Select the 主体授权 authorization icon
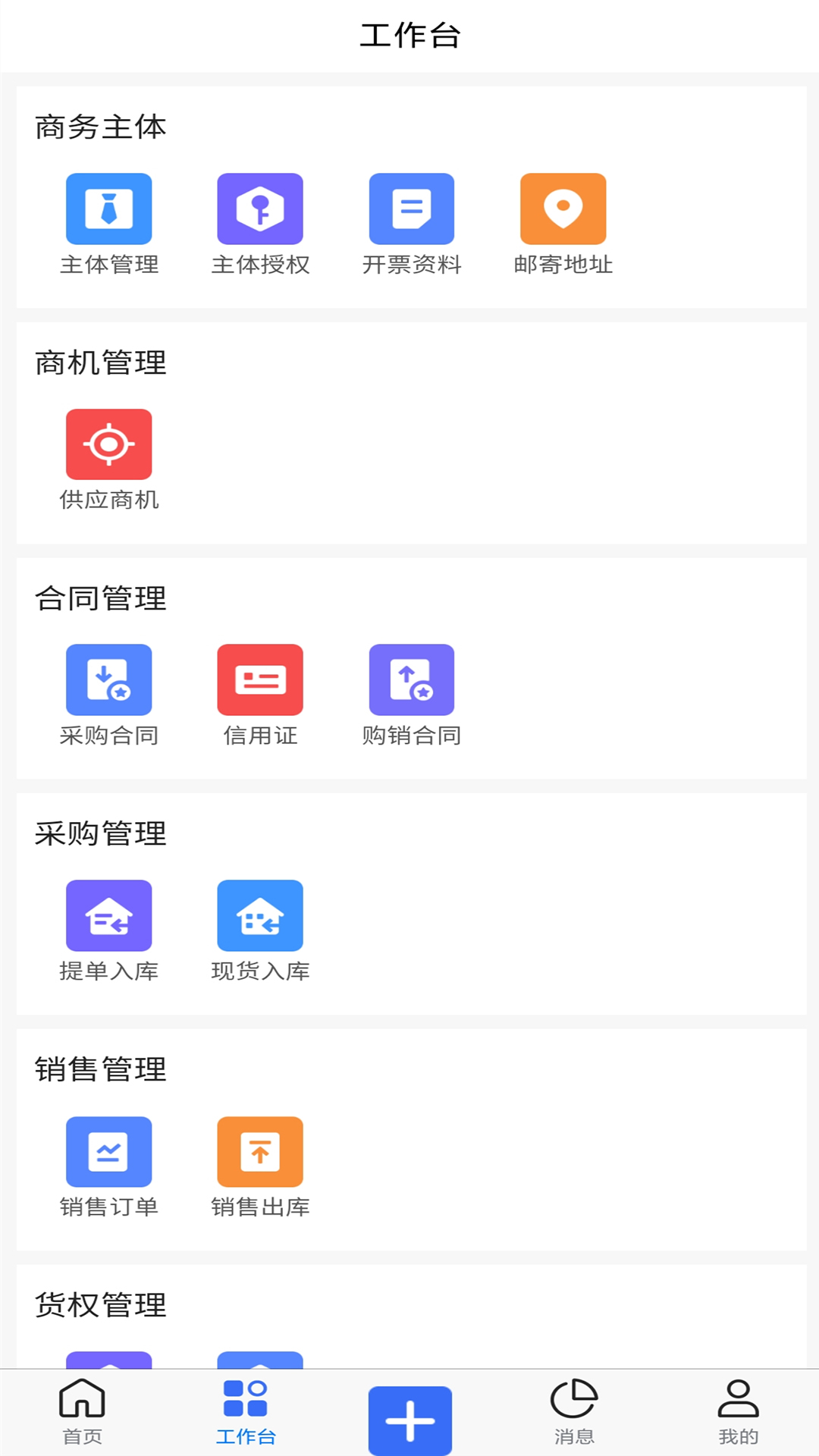Screen dimensions: 819x1456 click(261, 208)
